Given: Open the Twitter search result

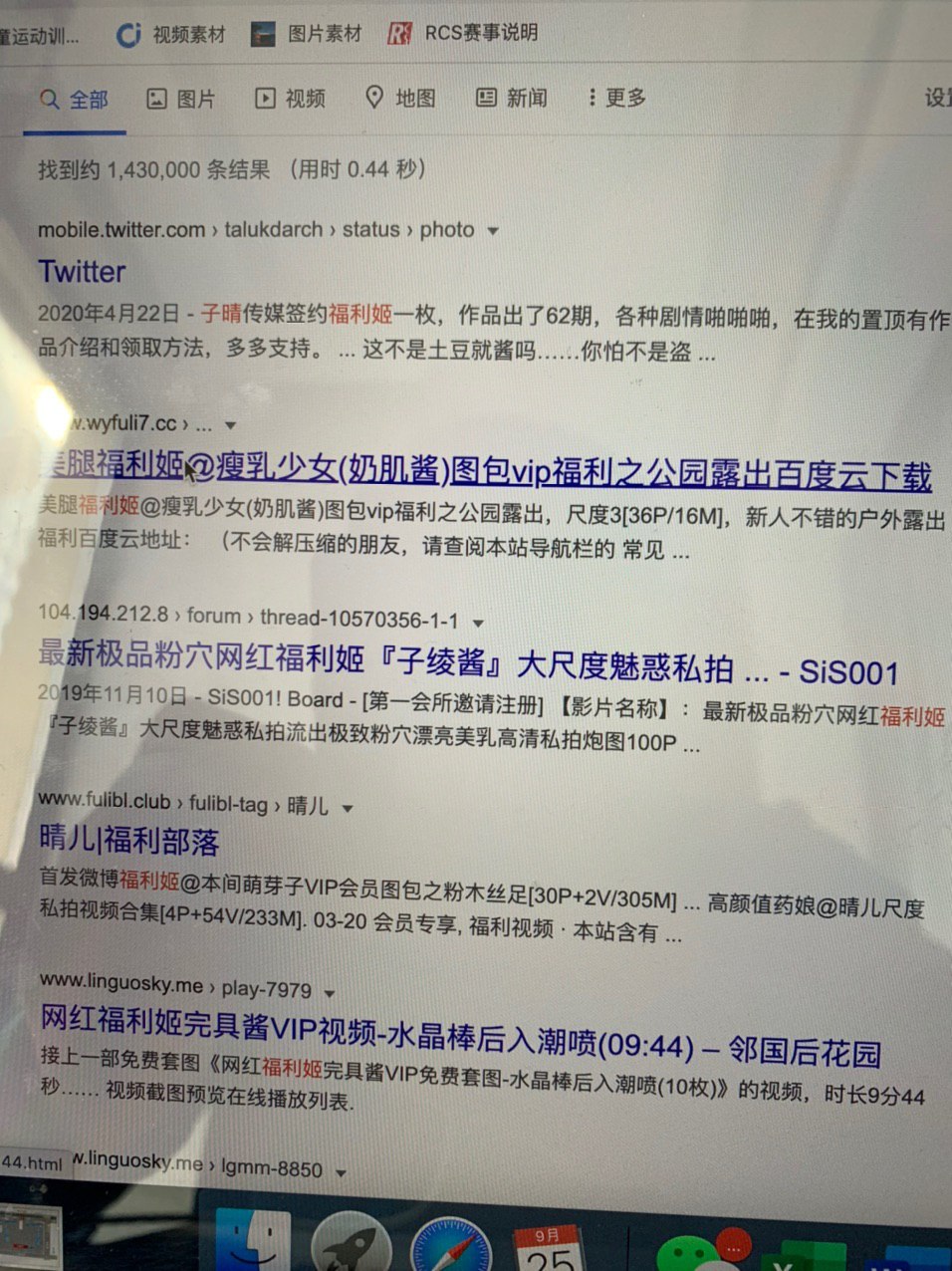Looking at the screenshot, I should pyautogui.click(x=82, y=272).
